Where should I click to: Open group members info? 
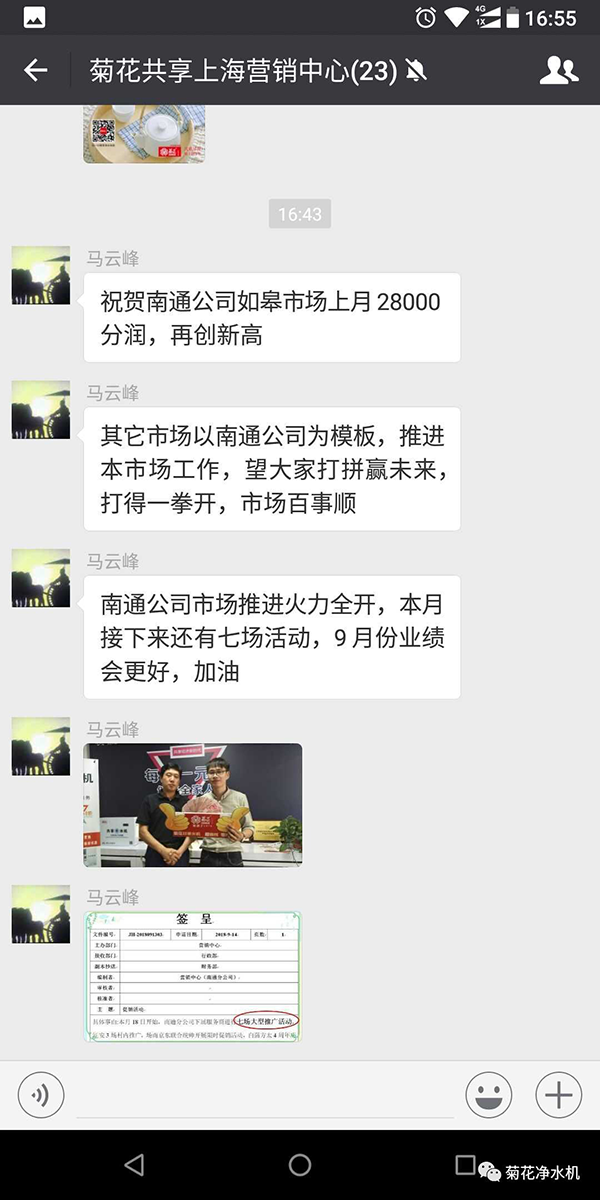tap(559, 70)
